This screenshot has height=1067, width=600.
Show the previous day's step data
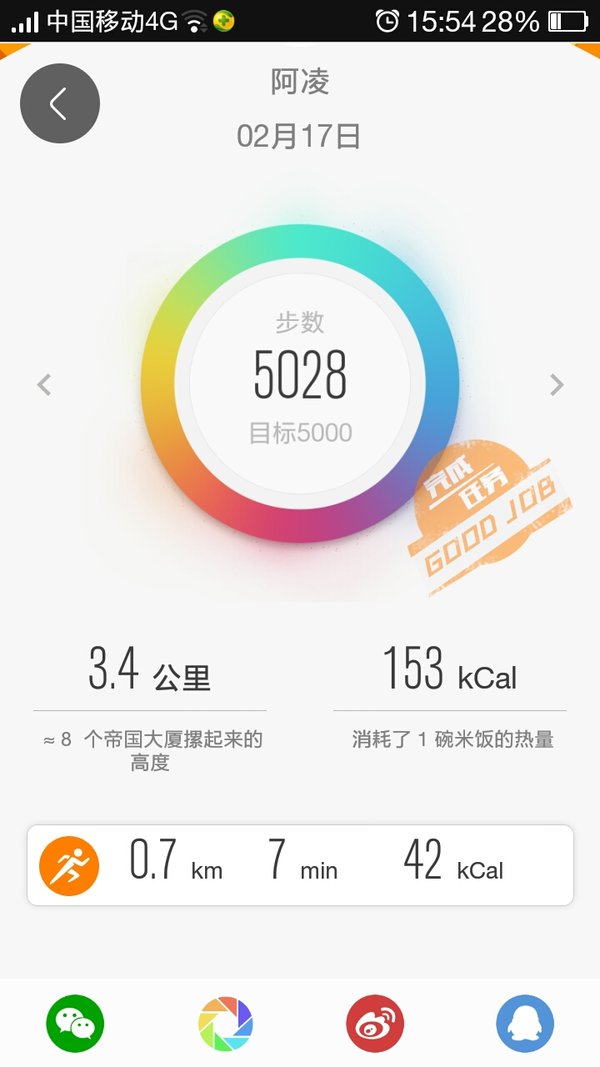(44, 384)
